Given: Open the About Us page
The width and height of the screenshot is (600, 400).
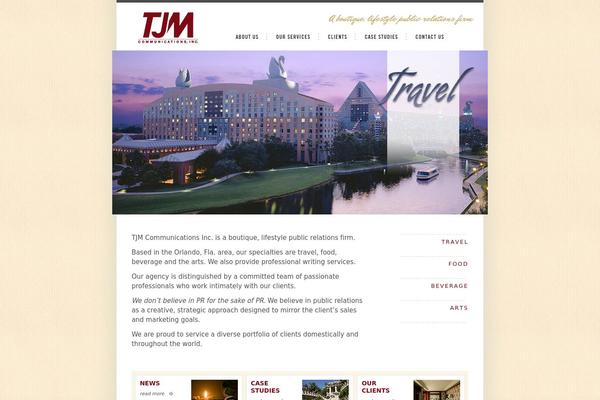Looking at the screenshot, I should click(247, 37).
